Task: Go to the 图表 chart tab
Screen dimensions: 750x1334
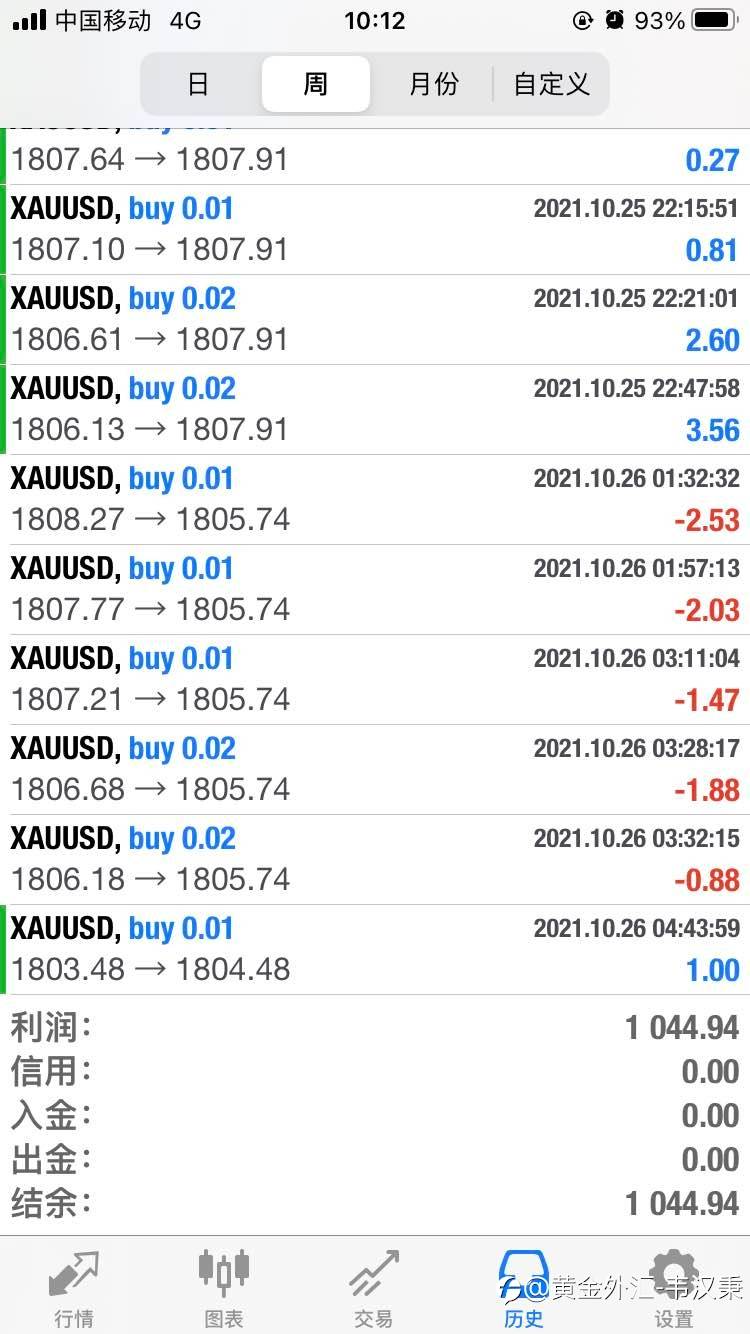Action: click(x=224, y=1288)
